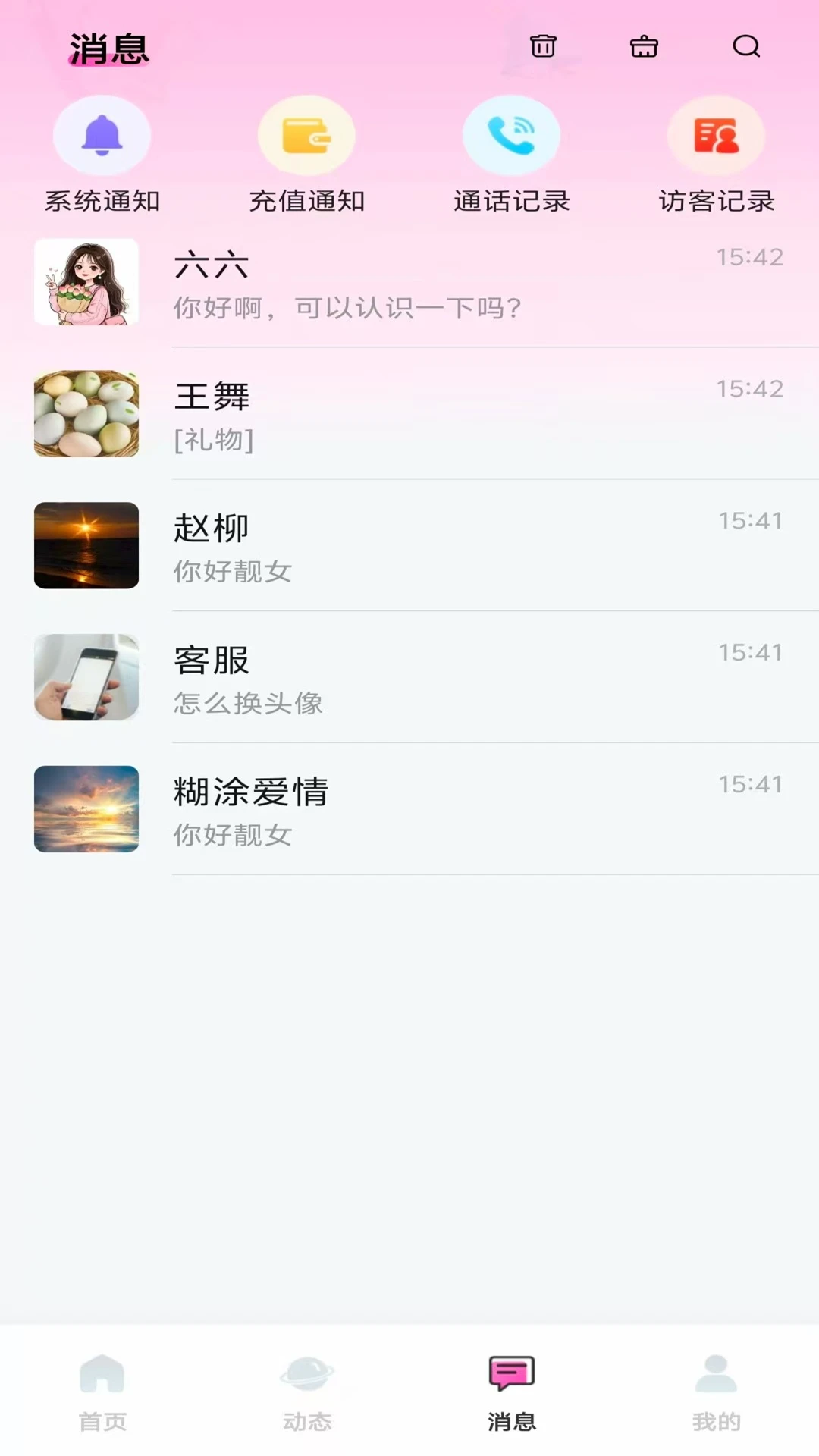
Task: Open the conversation with 赵柳
Action: click(409, 547)
